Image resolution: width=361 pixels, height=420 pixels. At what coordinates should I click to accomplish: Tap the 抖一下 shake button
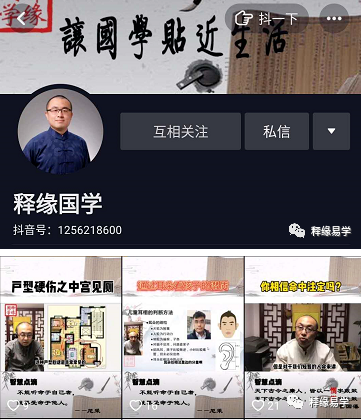click(267, 19)
